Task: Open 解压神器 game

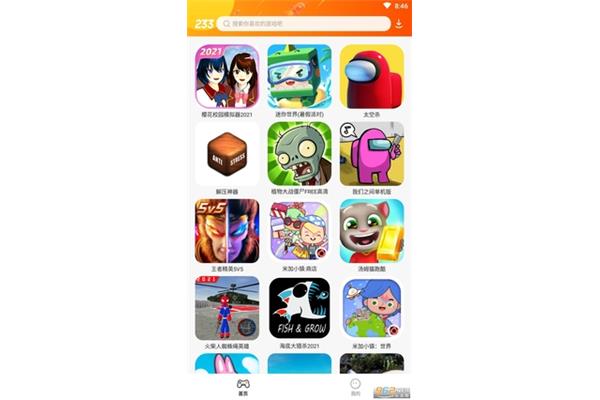Action: tap(226, 154)
